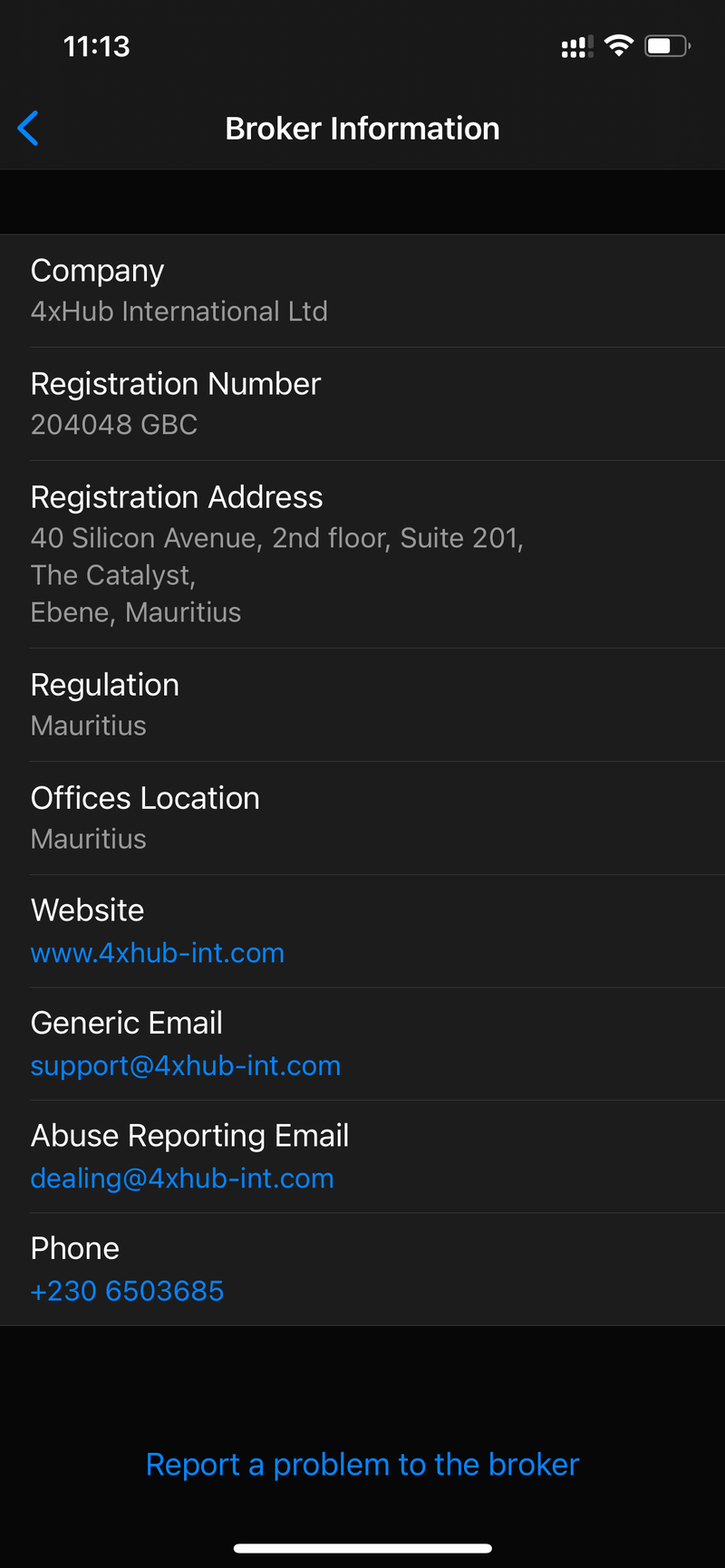Viewport: 725px width, 1568px height.
Task: Open the www.4xhub-int.com website link
Action: point(158,953)
